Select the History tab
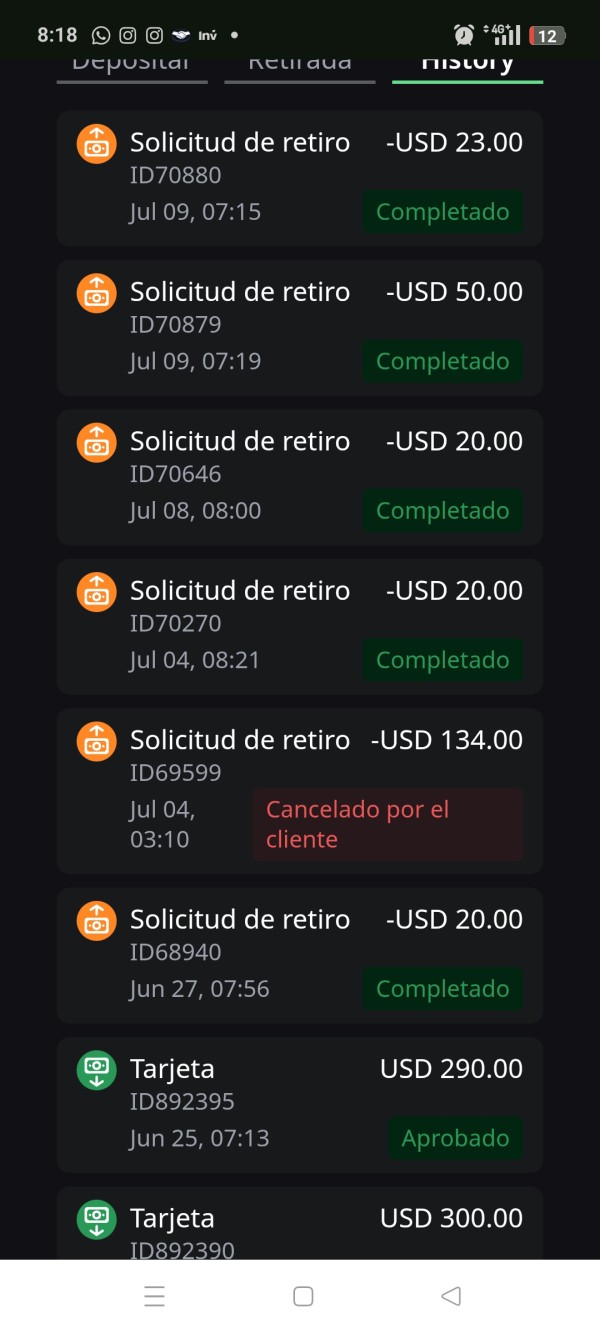Image resolution: width=600 pixels, height=1333 pixels. click(468, 67)
